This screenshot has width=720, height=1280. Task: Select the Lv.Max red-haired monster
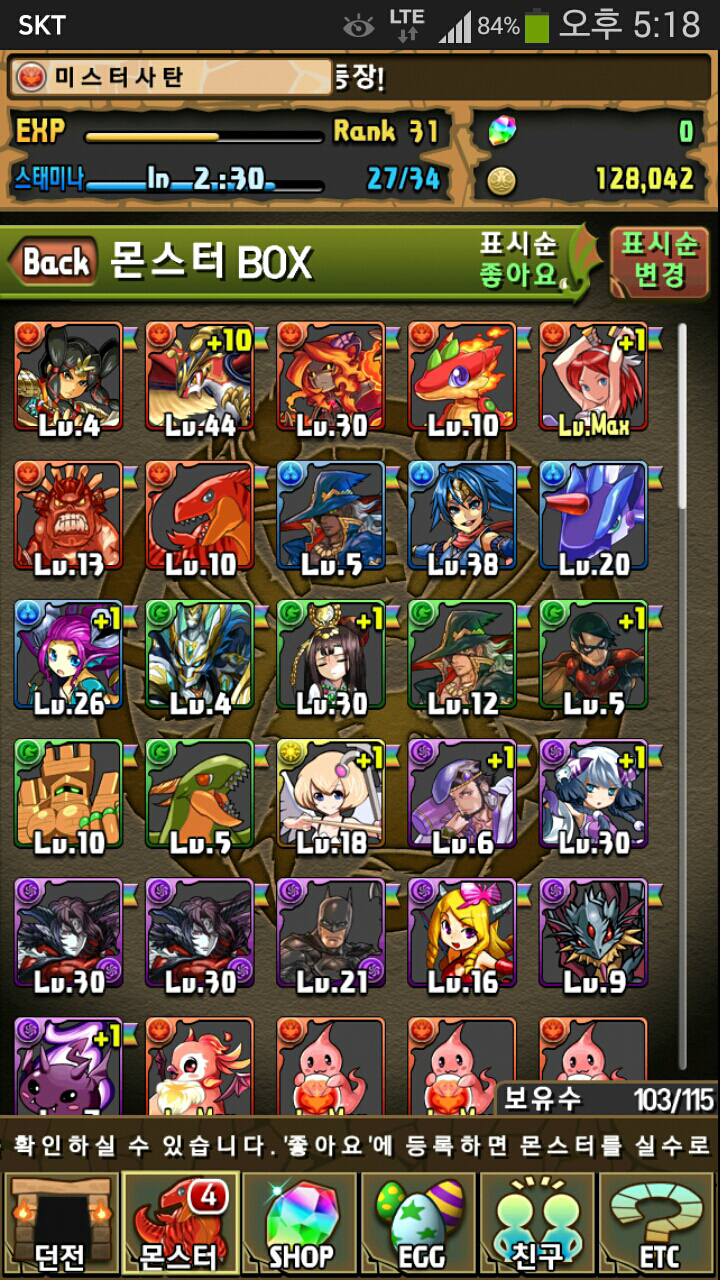click(593, 377)
